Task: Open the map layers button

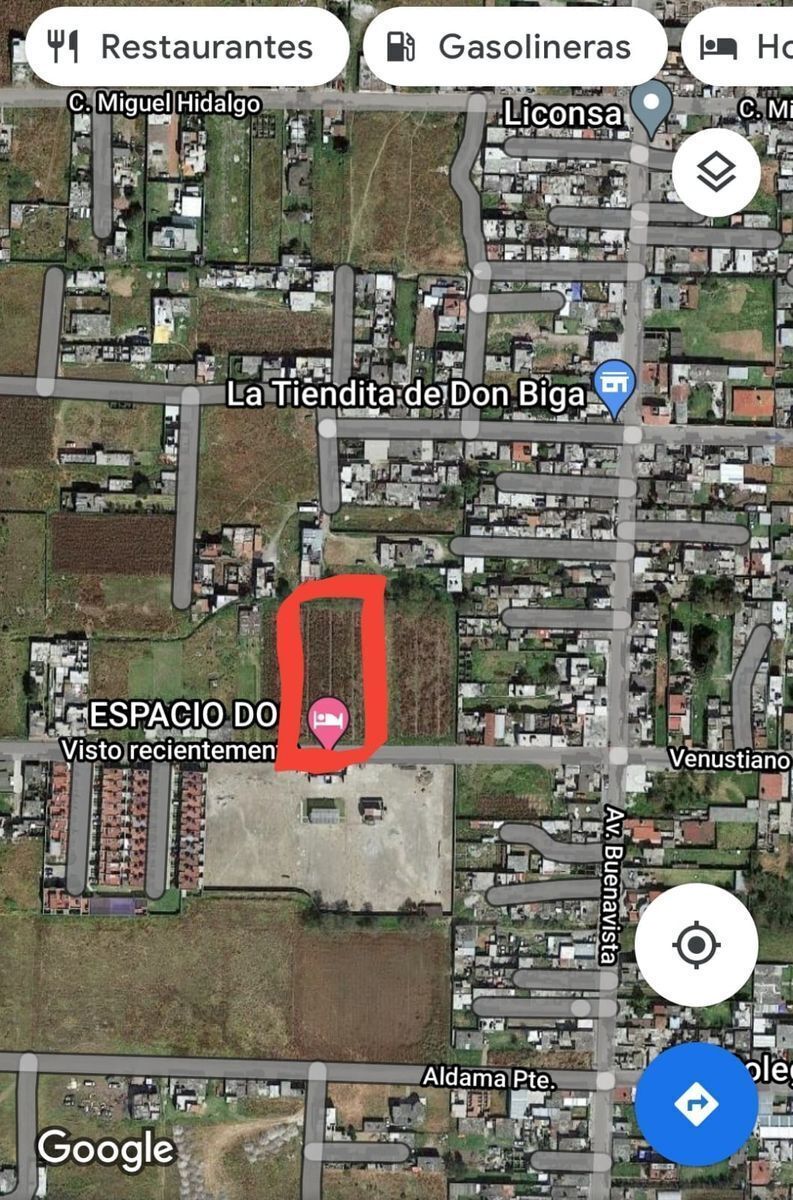Action: click(x=715, y=173)
